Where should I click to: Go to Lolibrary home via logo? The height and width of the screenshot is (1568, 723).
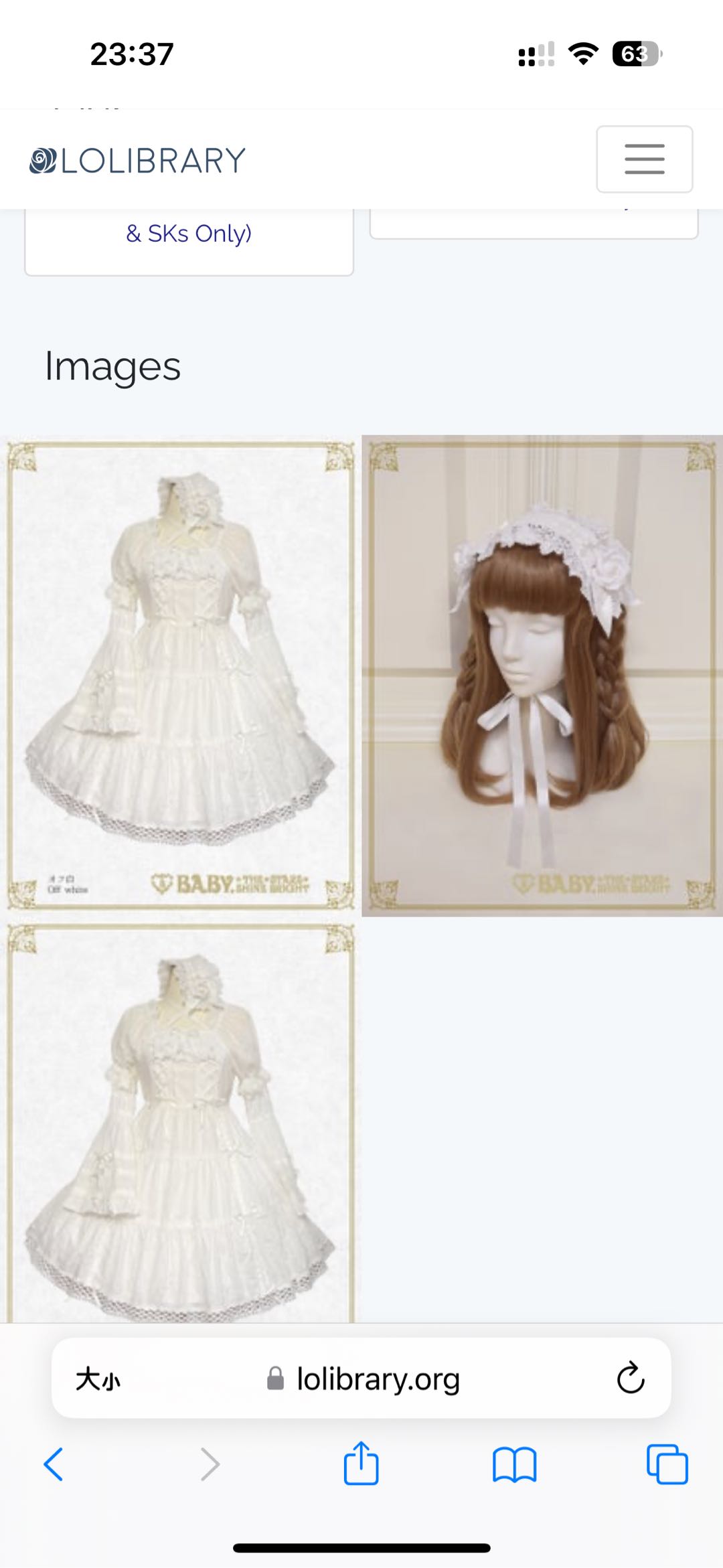tap(138, 161)
